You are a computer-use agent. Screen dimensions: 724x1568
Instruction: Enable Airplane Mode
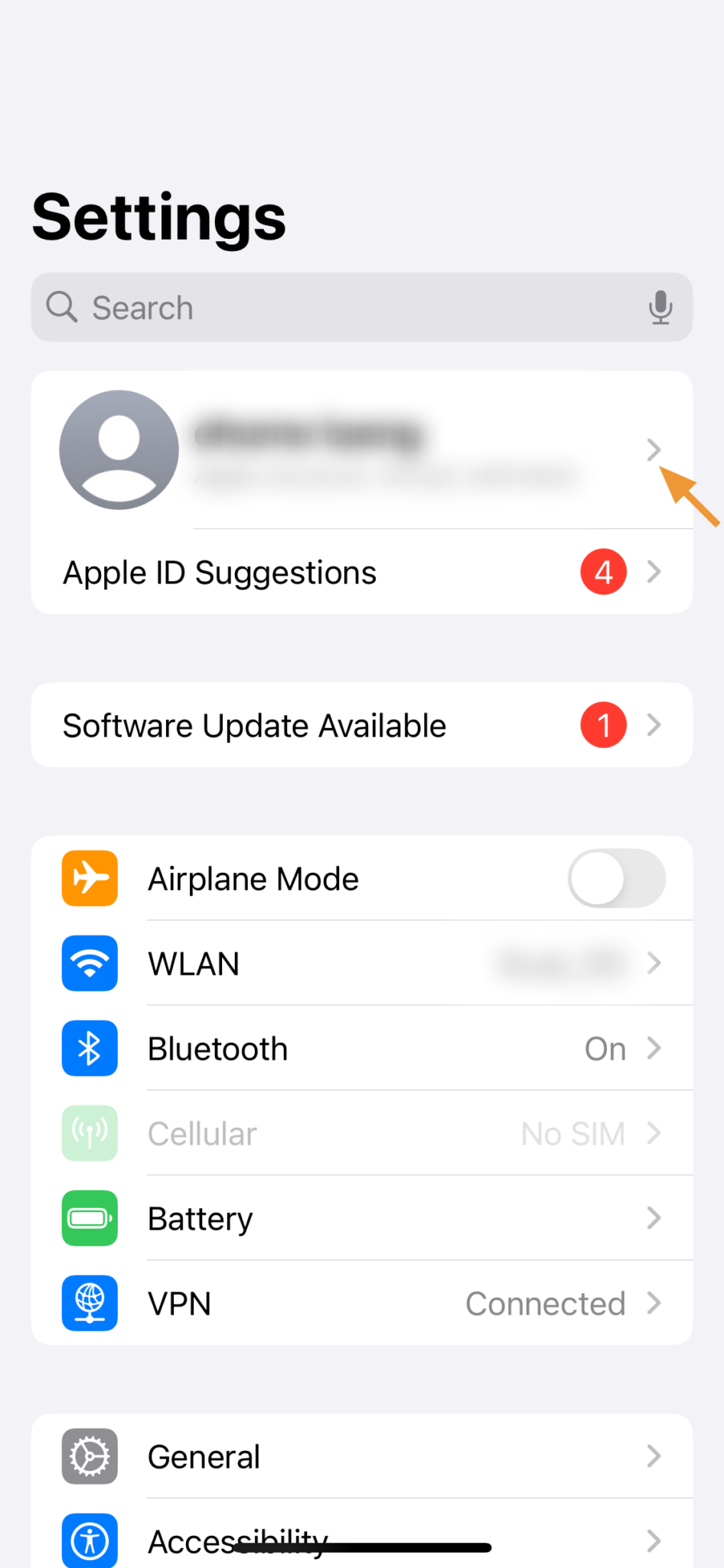click(617, 878)
